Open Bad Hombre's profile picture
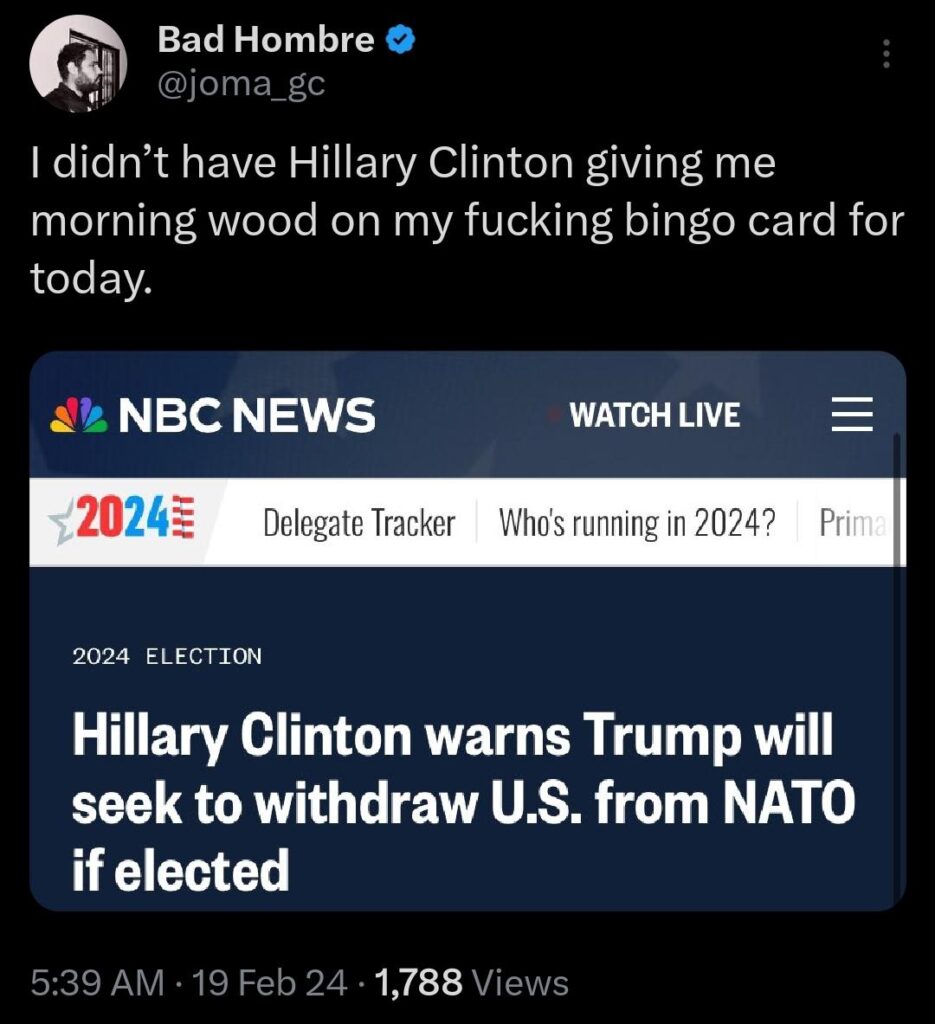The image size is (935, 1024). [x=79, y=63]
